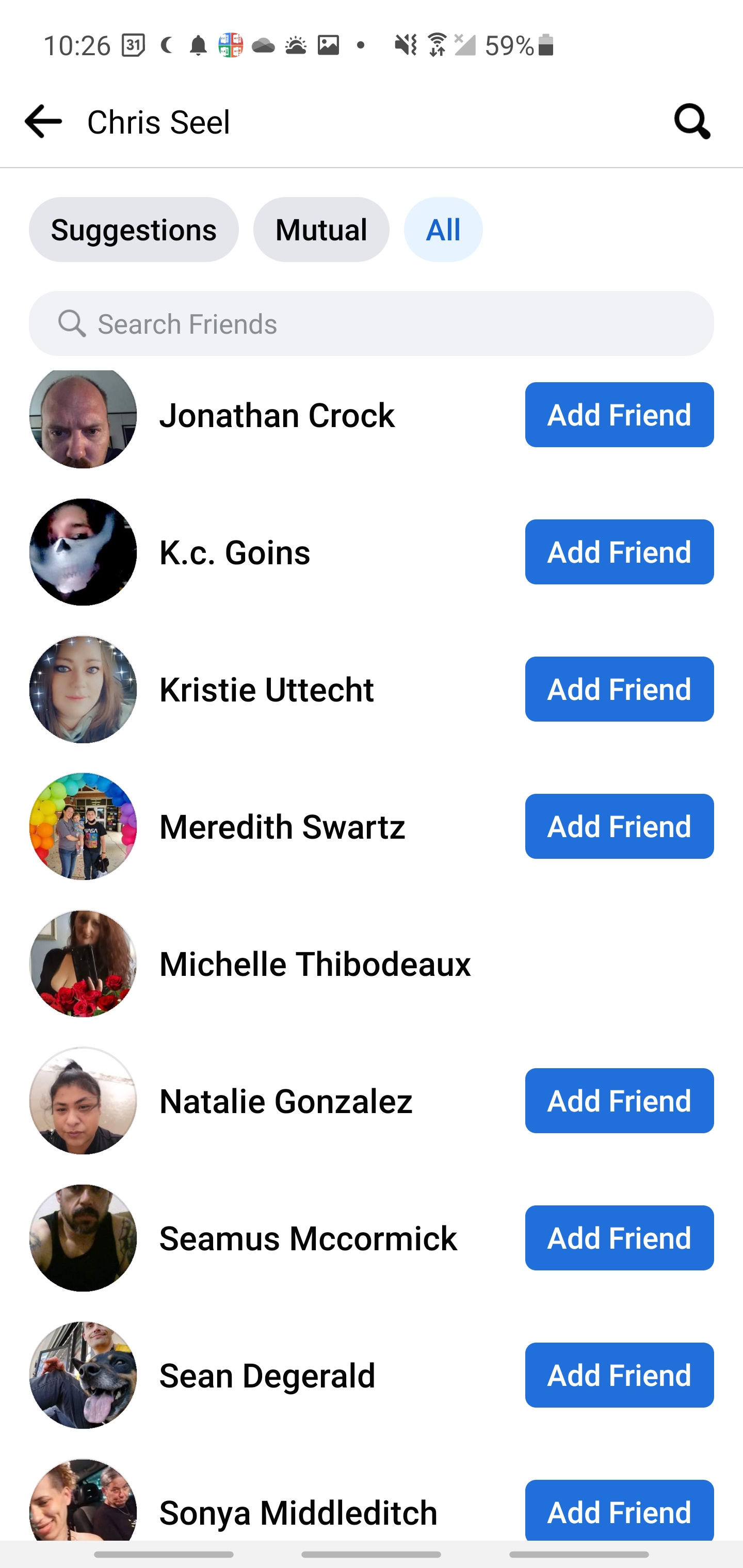Add Natalie Gonzalez as a friend

coord(619,1101)
